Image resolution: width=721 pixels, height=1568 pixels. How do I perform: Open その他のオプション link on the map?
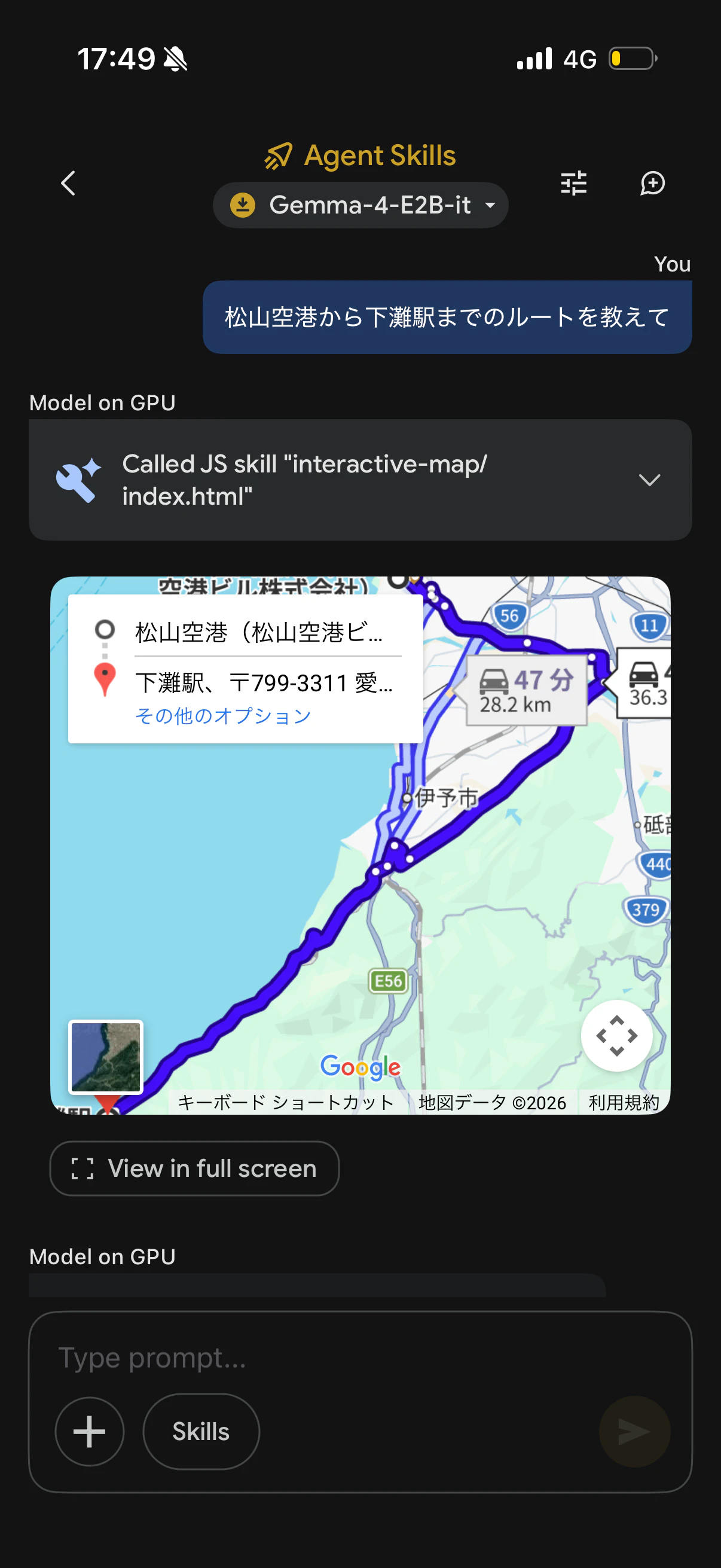click(222, 716)
